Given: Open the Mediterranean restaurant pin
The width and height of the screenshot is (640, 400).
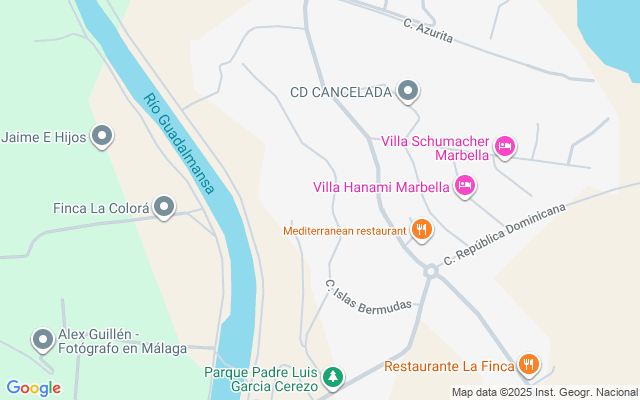Looking at the screenshot, I should pyautogui.click(x=422, y=230).
